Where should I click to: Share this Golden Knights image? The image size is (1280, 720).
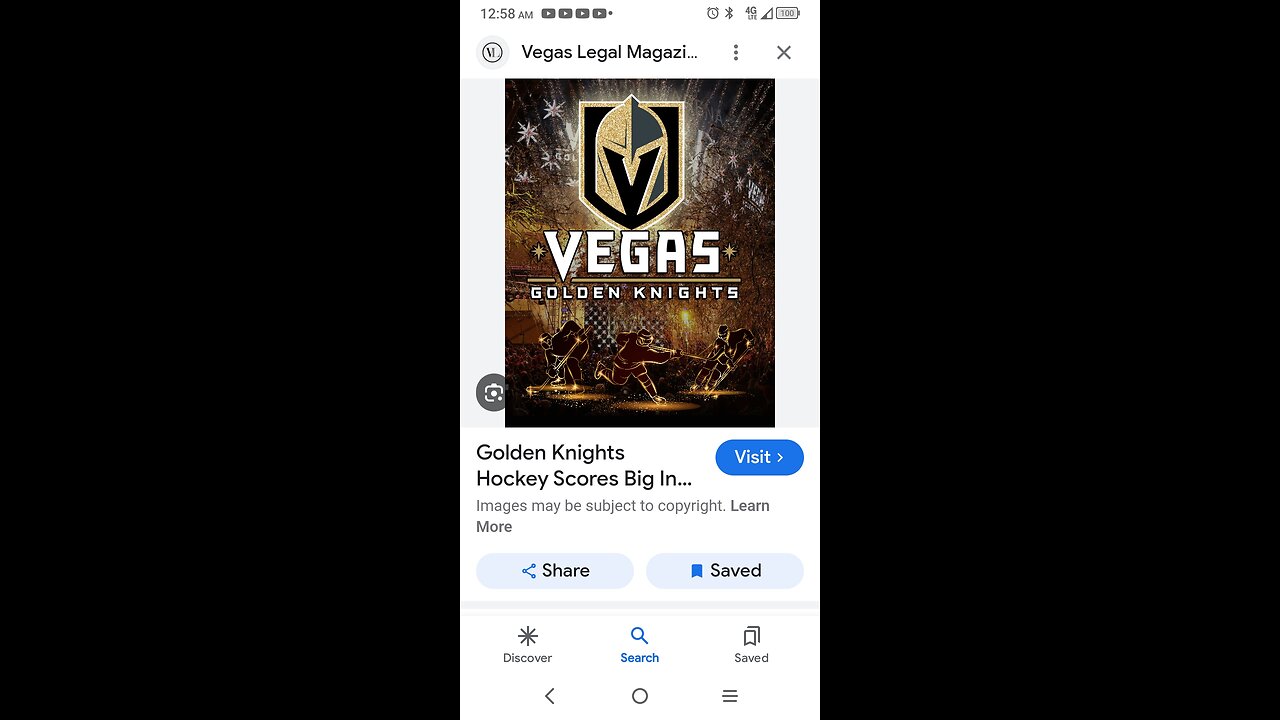tap(555, 571)
